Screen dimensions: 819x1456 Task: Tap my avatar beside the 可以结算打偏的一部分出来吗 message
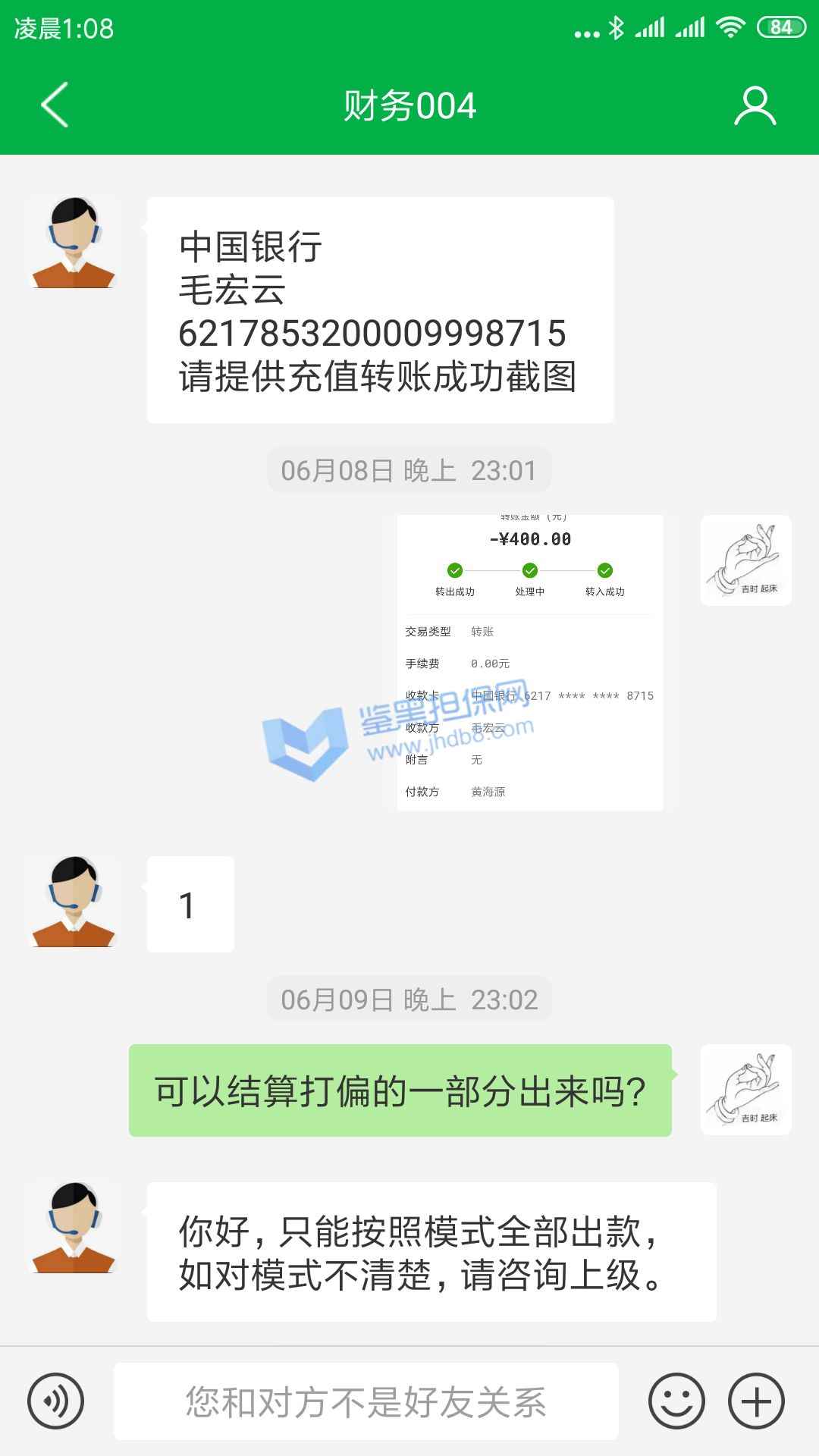click(x=745, y=1090)
